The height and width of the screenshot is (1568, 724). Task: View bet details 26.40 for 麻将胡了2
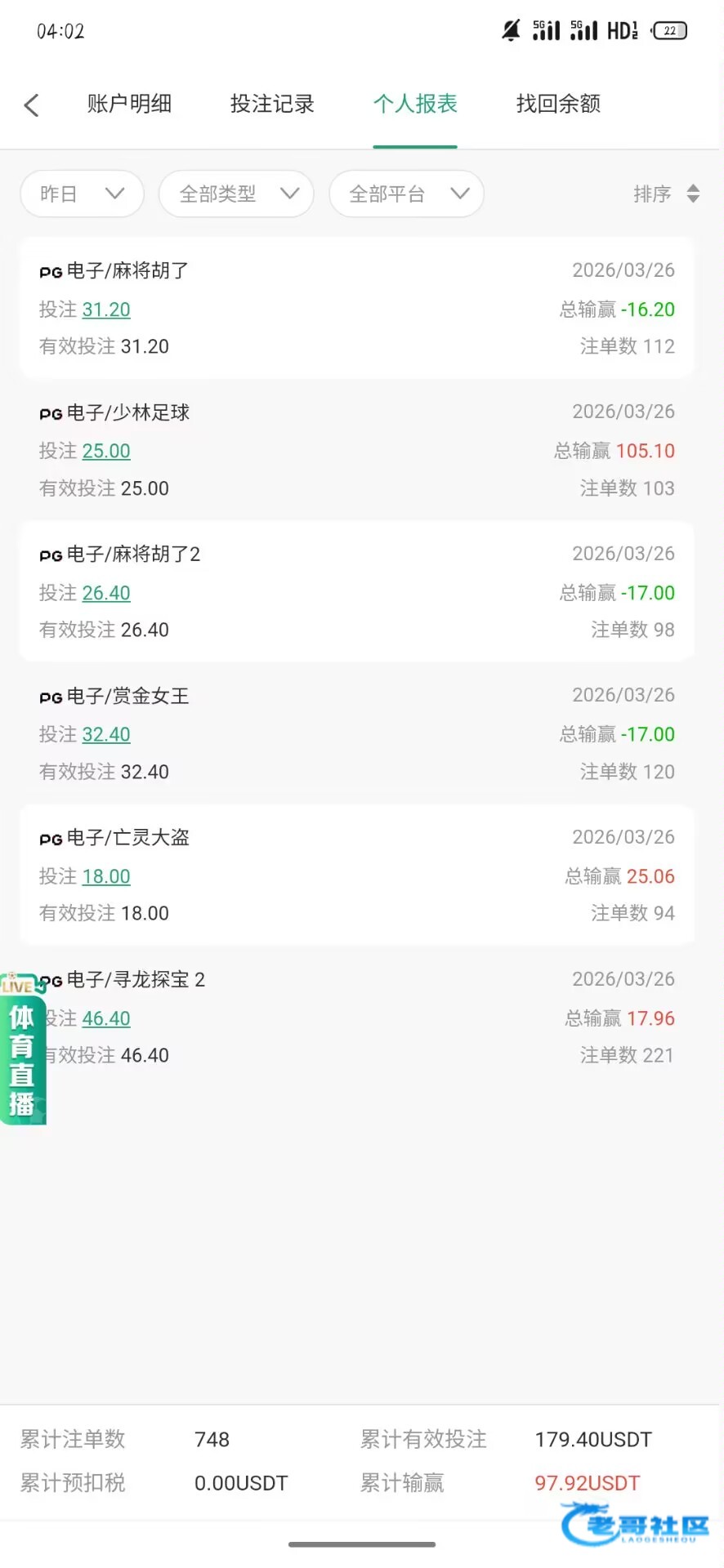[106, 593]
